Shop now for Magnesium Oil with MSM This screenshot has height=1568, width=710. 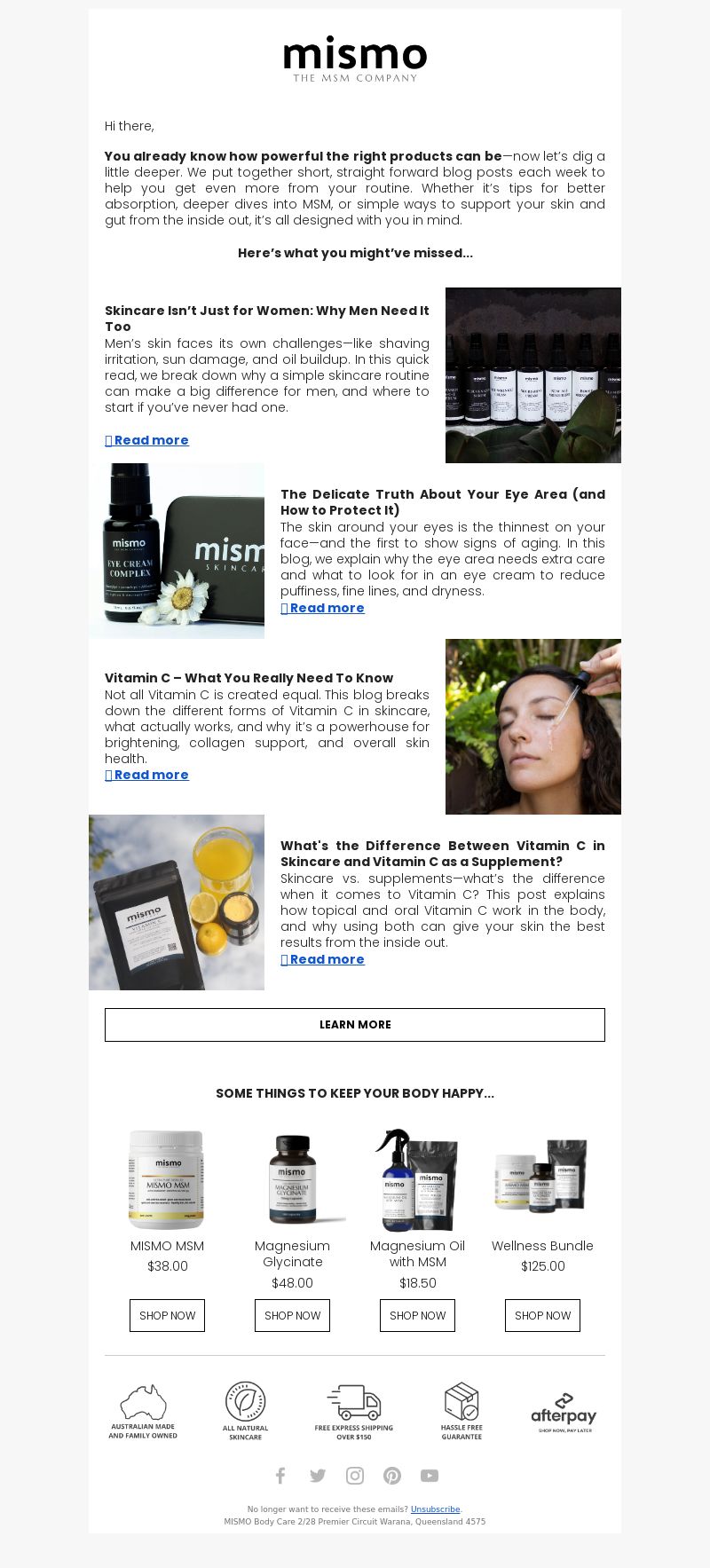(x=417, y=1315)
